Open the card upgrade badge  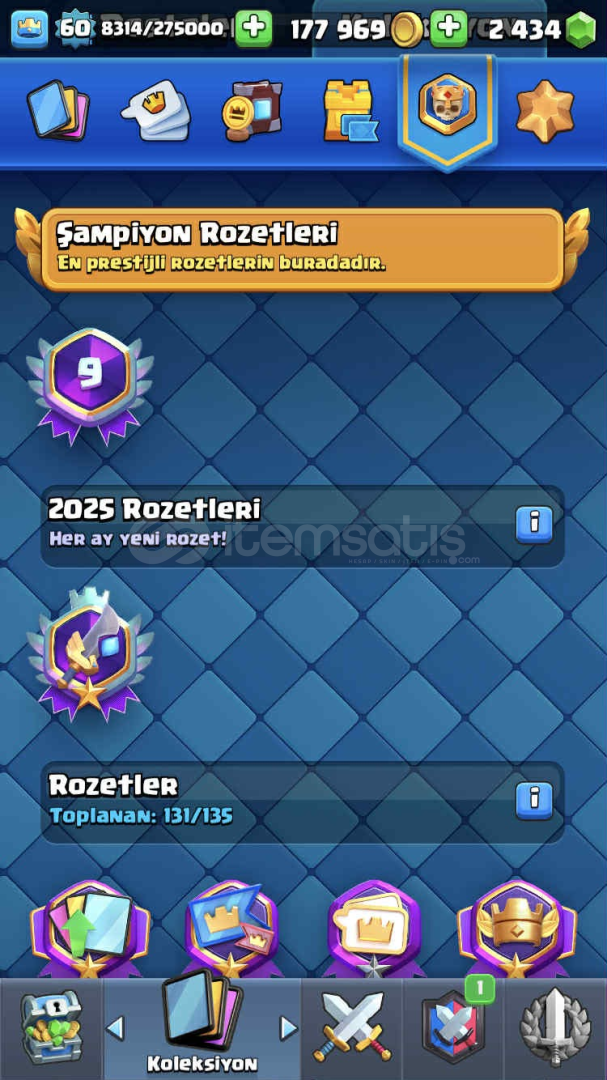(x=90, y=928)
